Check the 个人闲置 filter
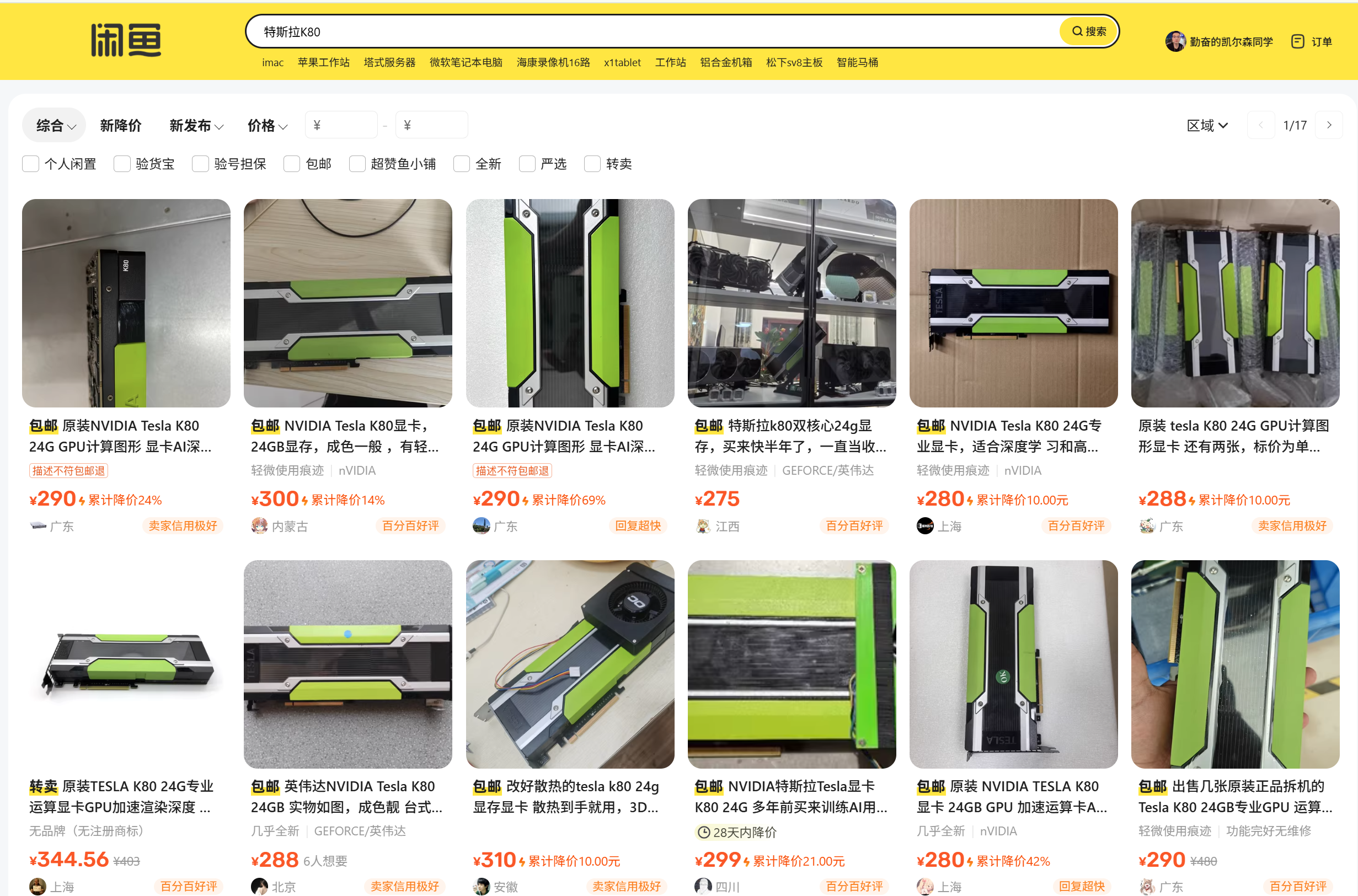This screenshot has width=1358, height=896. point(31,164)
